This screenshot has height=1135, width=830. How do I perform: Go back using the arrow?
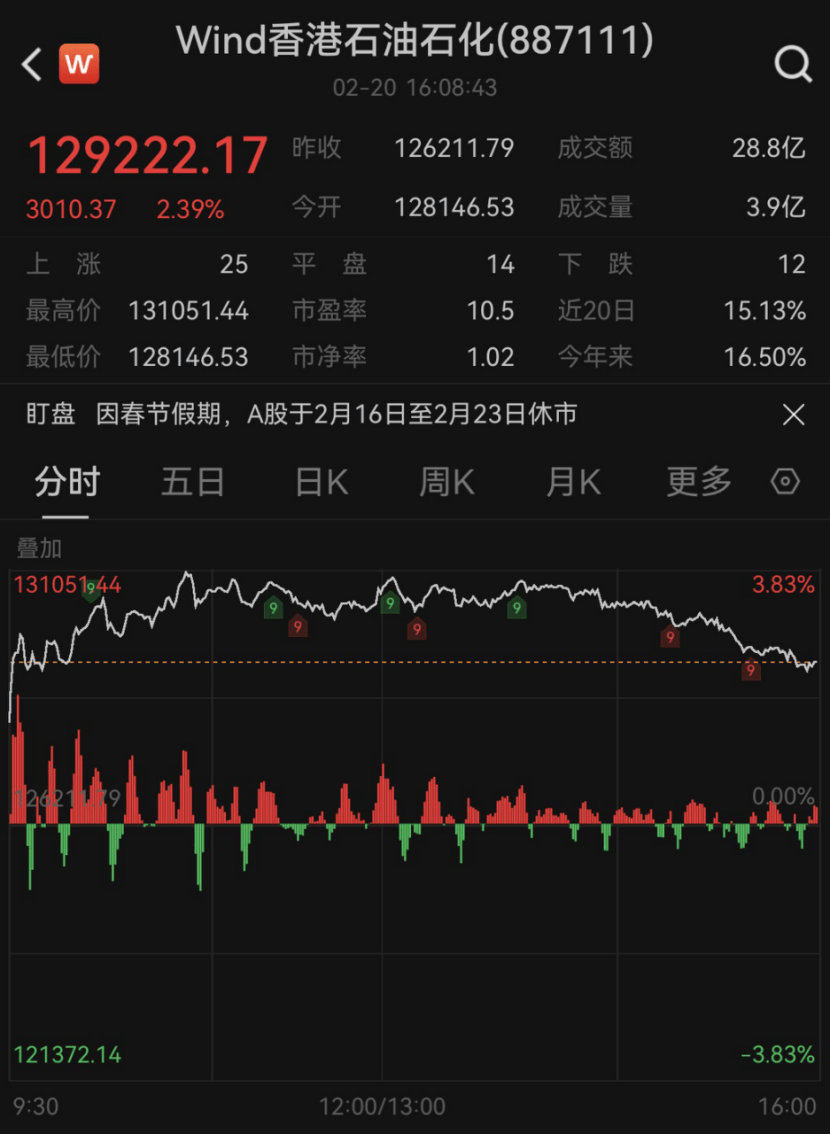tap(32, 66)
